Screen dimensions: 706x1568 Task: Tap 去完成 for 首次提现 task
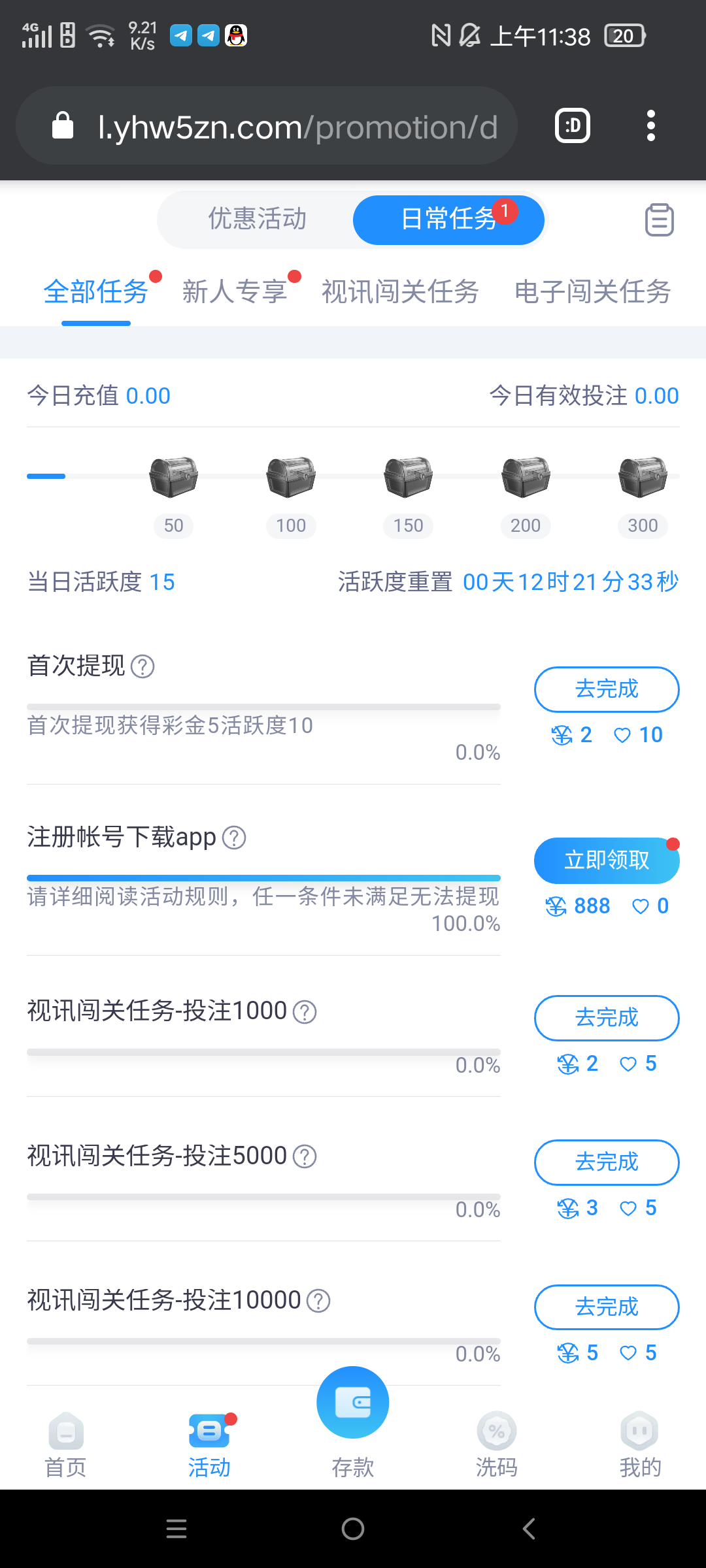(x=607, y=689)
